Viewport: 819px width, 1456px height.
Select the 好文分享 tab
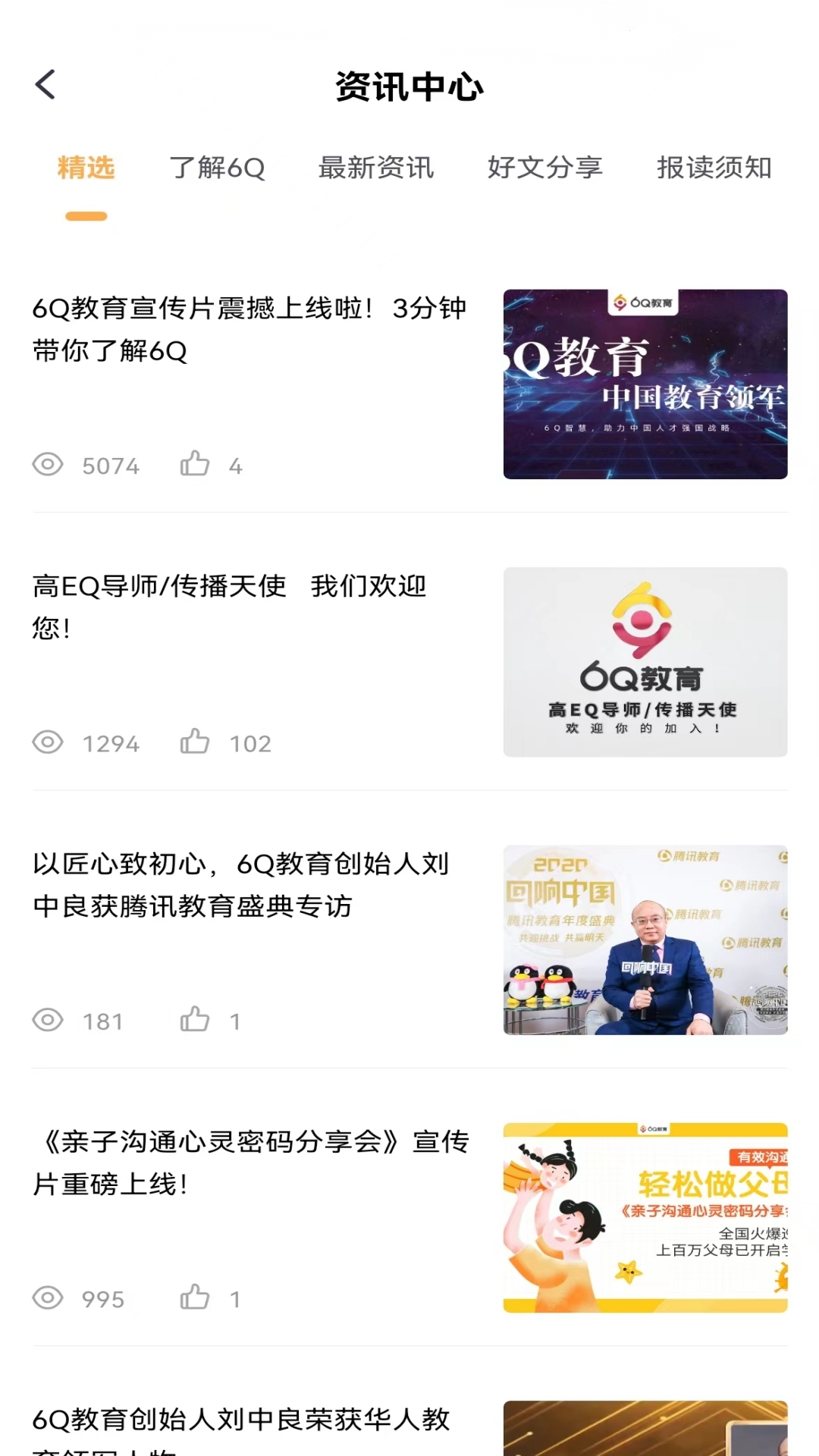point(546,168)
